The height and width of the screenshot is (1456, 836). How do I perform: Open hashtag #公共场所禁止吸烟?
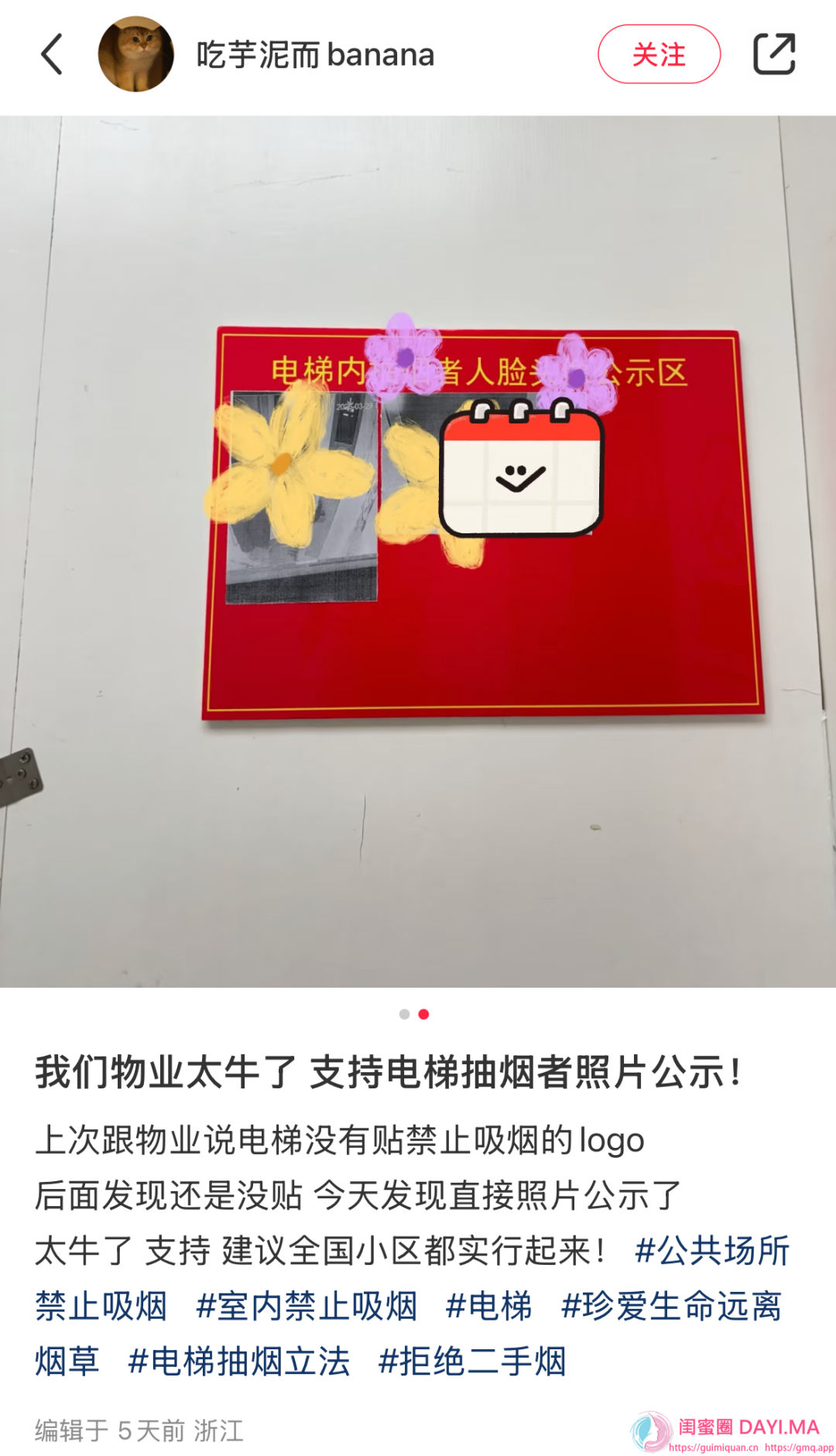click(711, 1251)
